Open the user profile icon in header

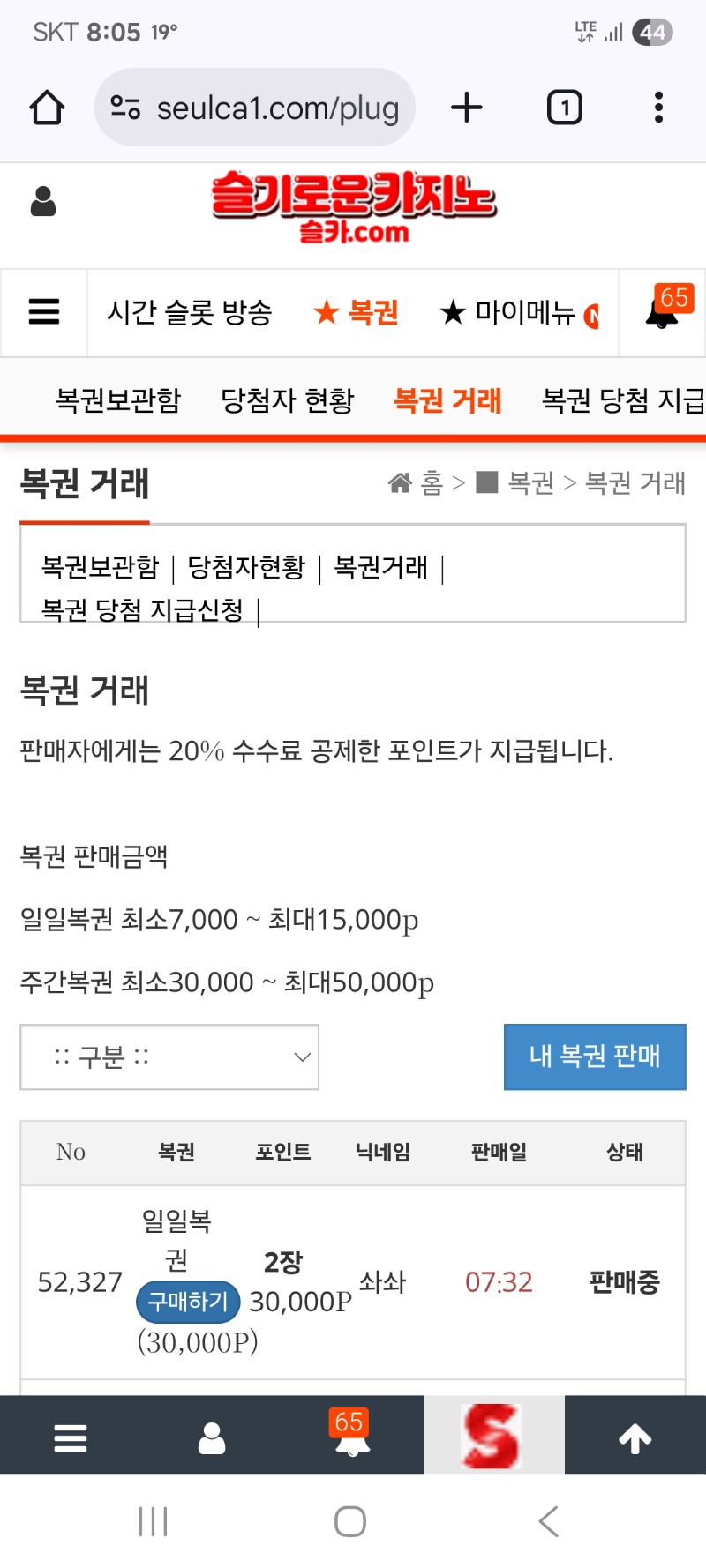pos(43,202)
